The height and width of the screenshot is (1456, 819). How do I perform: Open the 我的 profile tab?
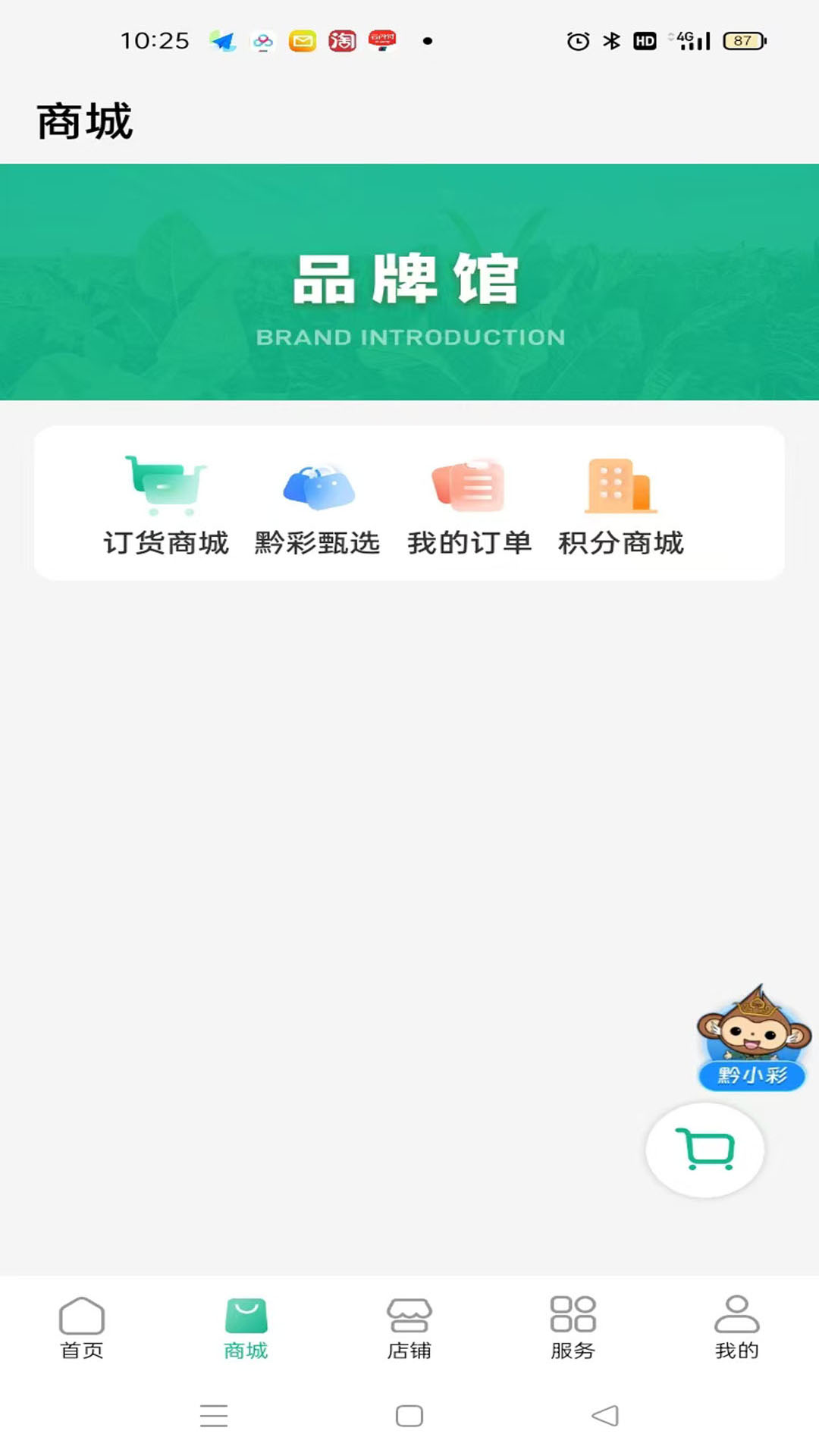pyautogui.click(x=736, y=1327)
